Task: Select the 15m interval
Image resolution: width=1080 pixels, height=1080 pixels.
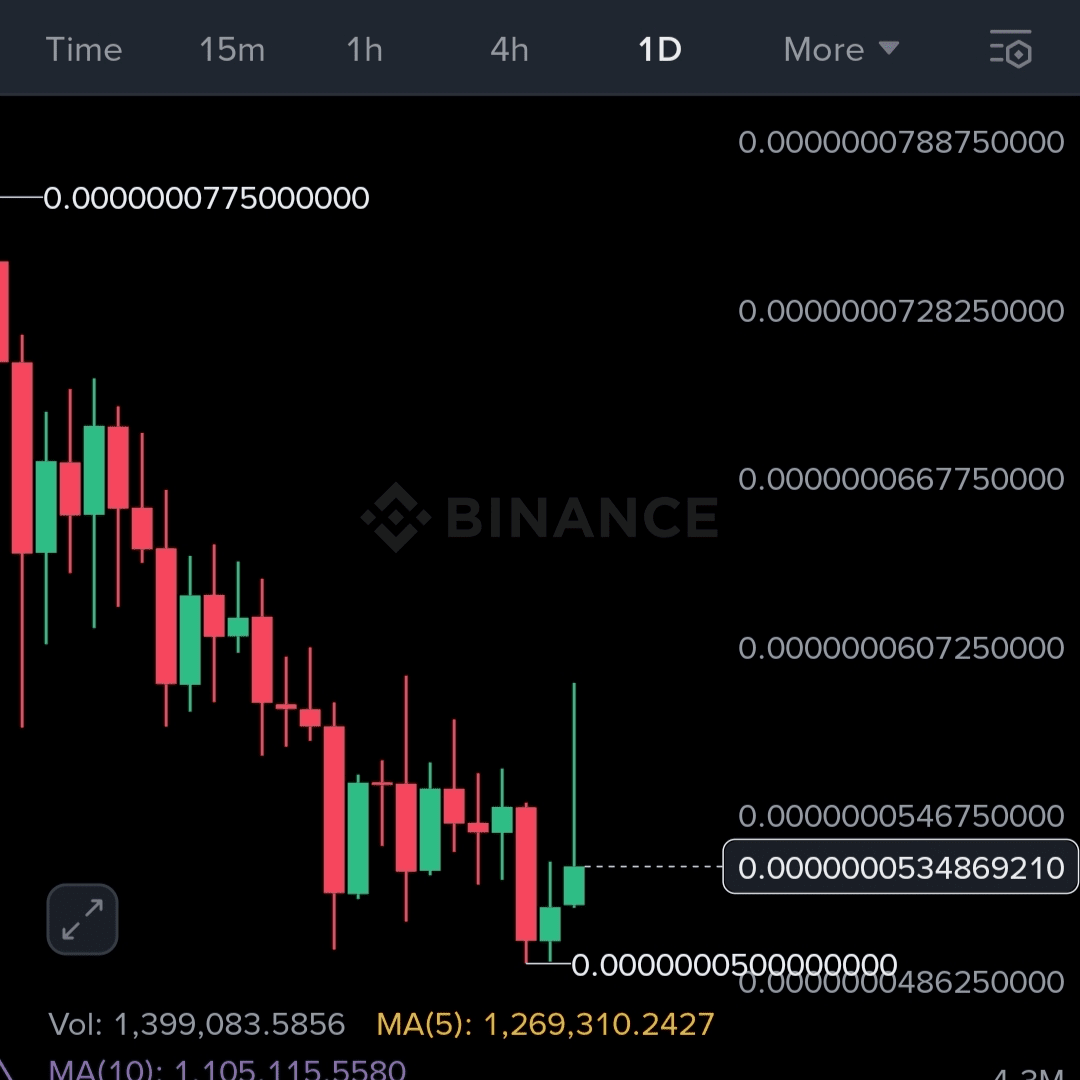Action: (x=232, y=49)
